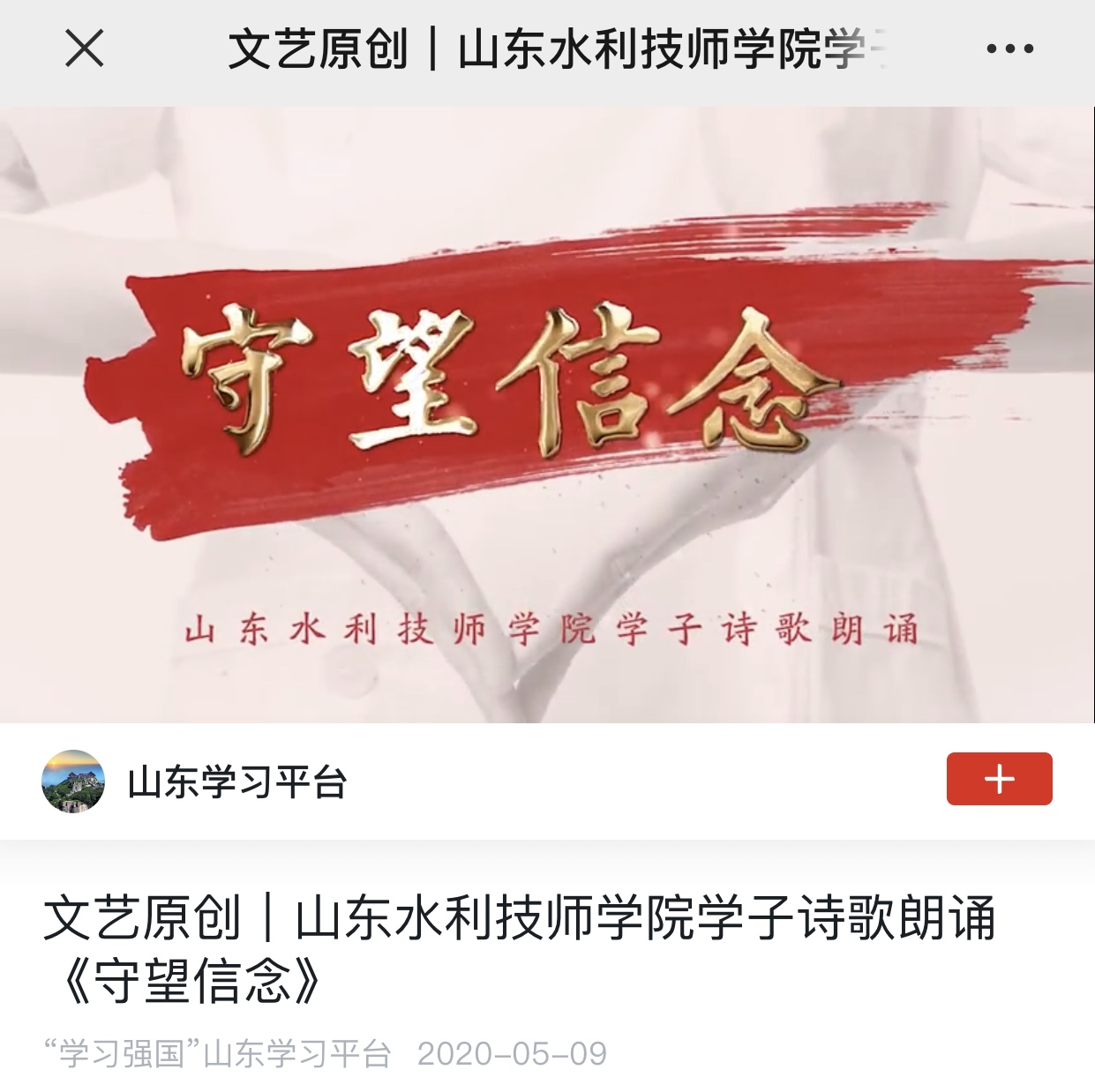Viewport: 1095px width, 1092px height.
Task: Follow 山东学习平台 with the red plus button
Action: (x=999, y=779)
